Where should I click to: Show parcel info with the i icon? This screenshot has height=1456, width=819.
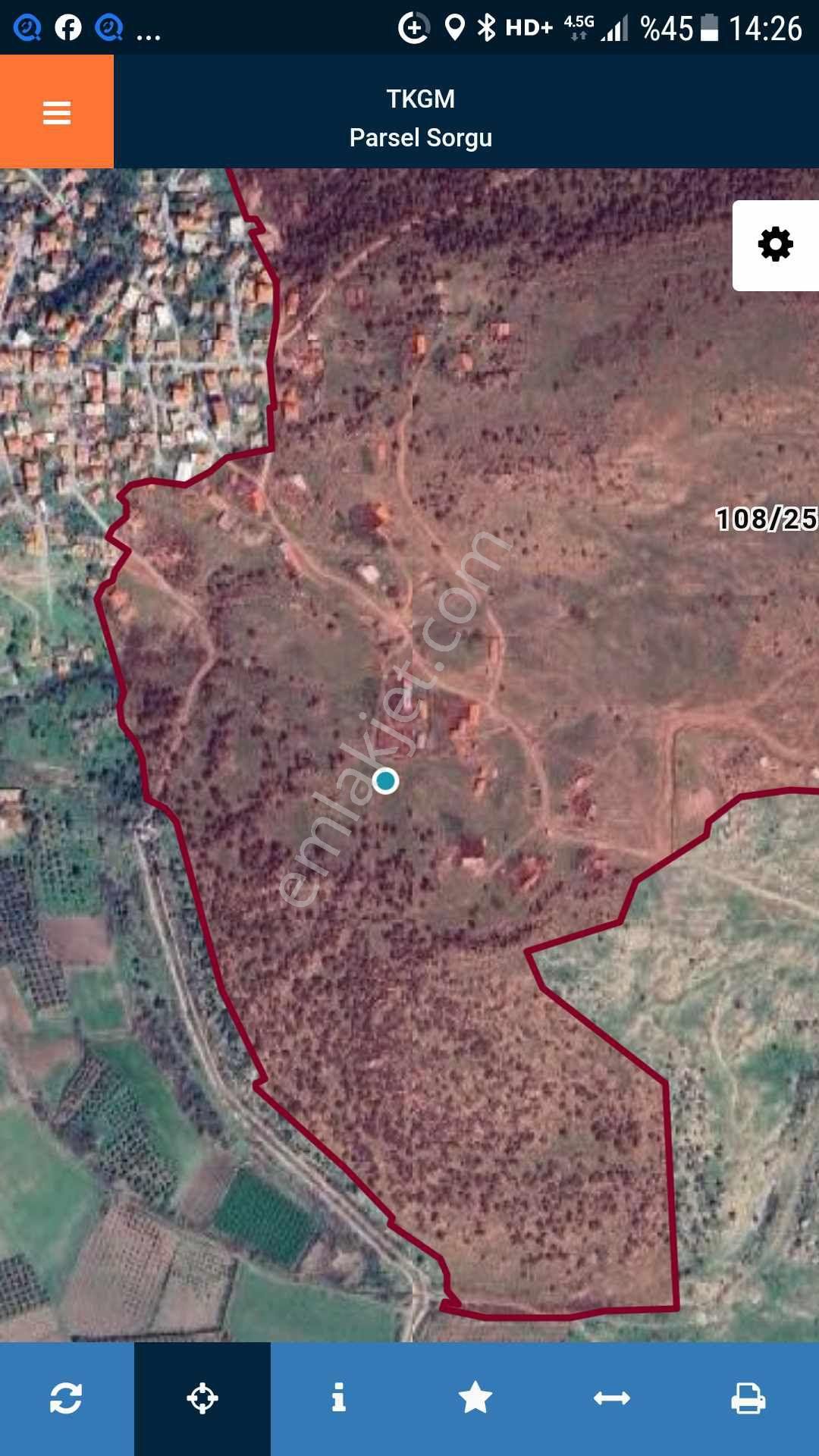click(x=339, y=1398)
